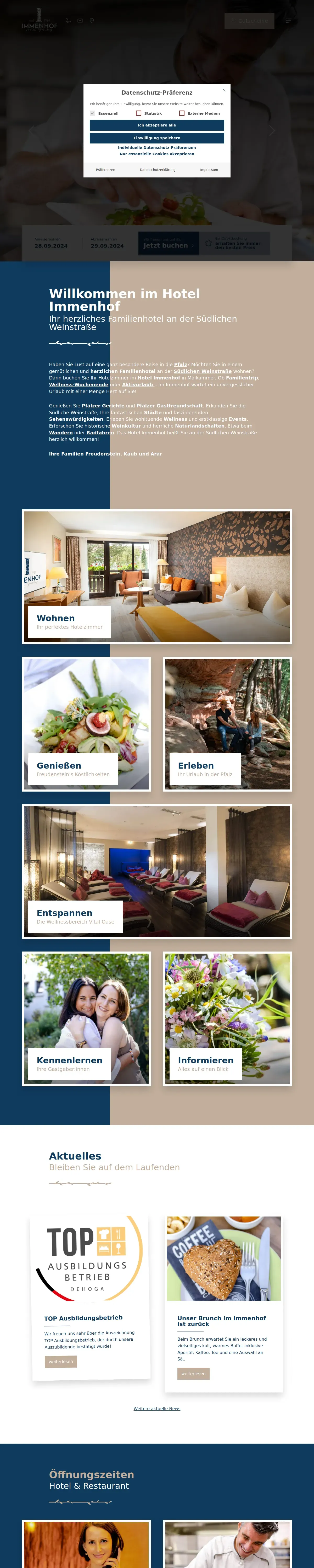The height and width of the screenshot is (1568, 314).
Task: Select Nur essenzielle Cookies akzeptieren
Action: [x=157, y=154]
